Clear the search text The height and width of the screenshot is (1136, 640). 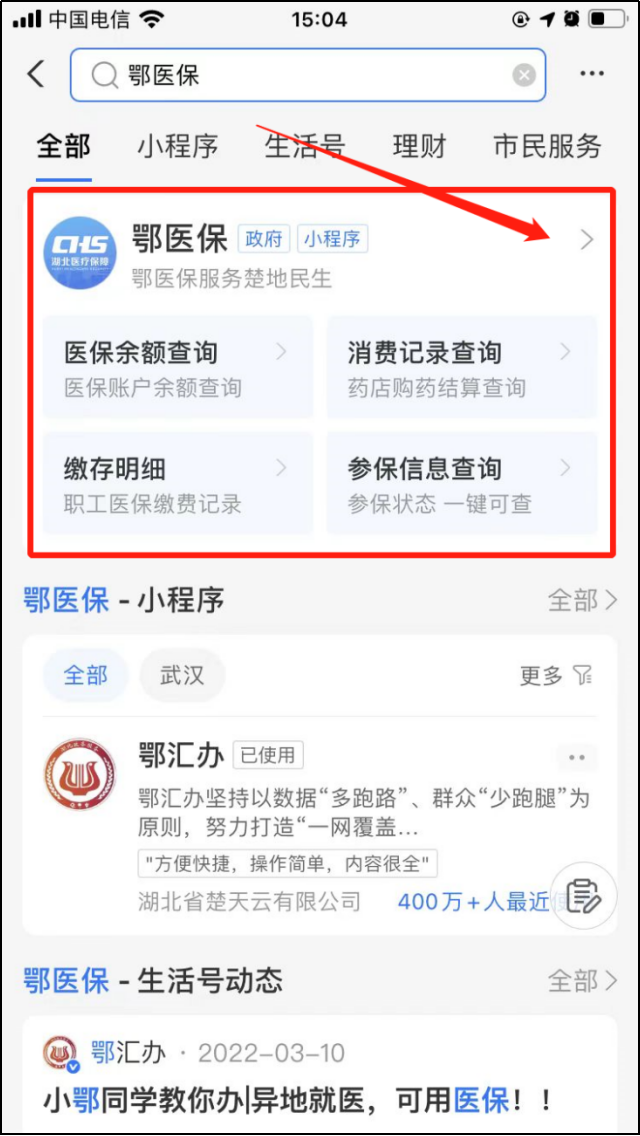(x=524, y=75)
